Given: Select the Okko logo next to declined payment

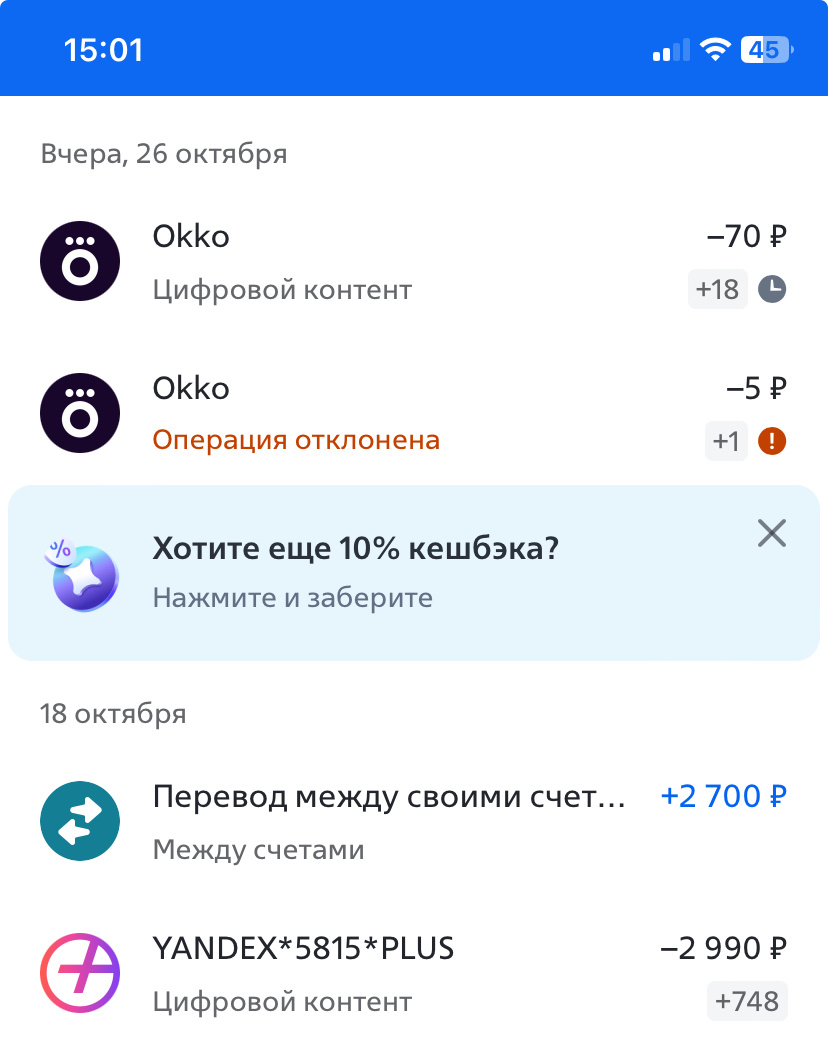Looking at the screenshot, I should pyautogui.click(x=79, y=412).
